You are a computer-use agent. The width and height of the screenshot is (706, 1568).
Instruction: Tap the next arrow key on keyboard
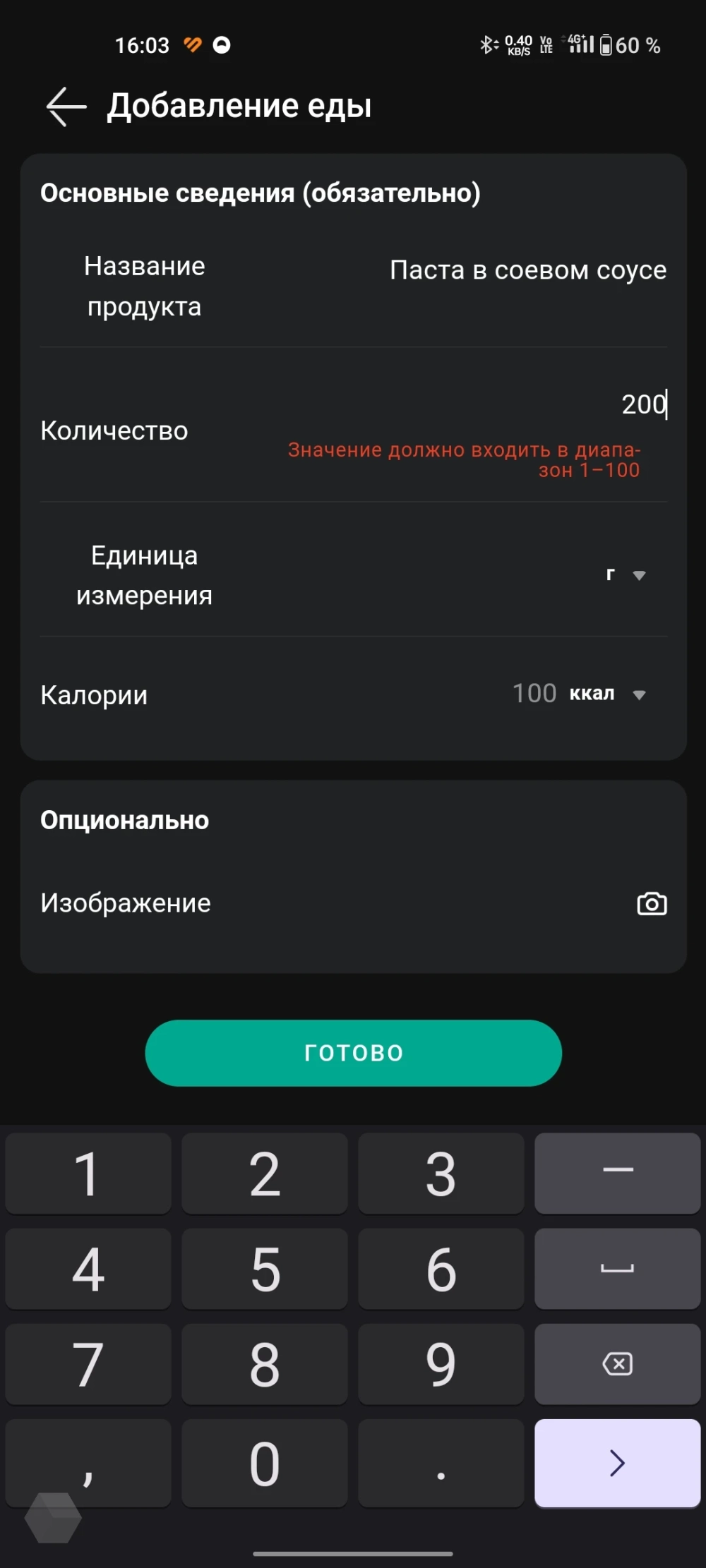[617, 1463]
